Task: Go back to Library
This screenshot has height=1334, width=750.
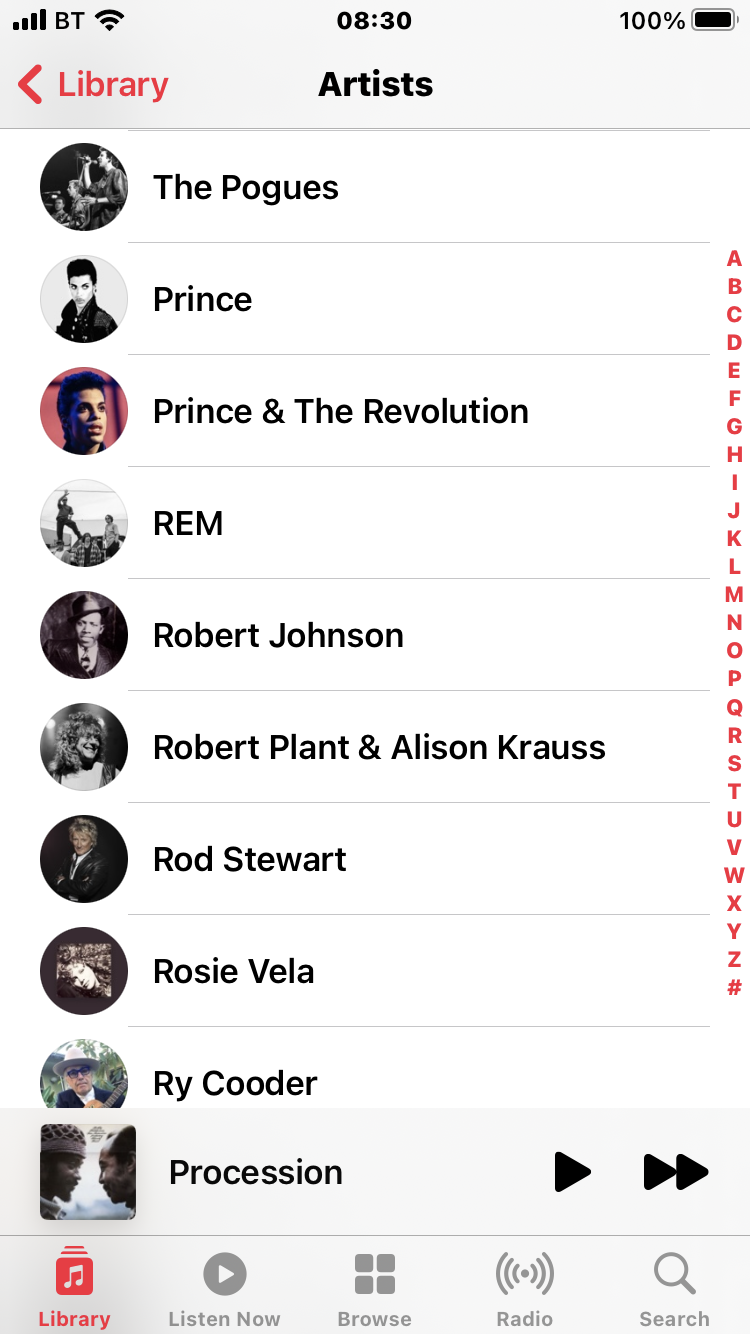Action: 94,85
